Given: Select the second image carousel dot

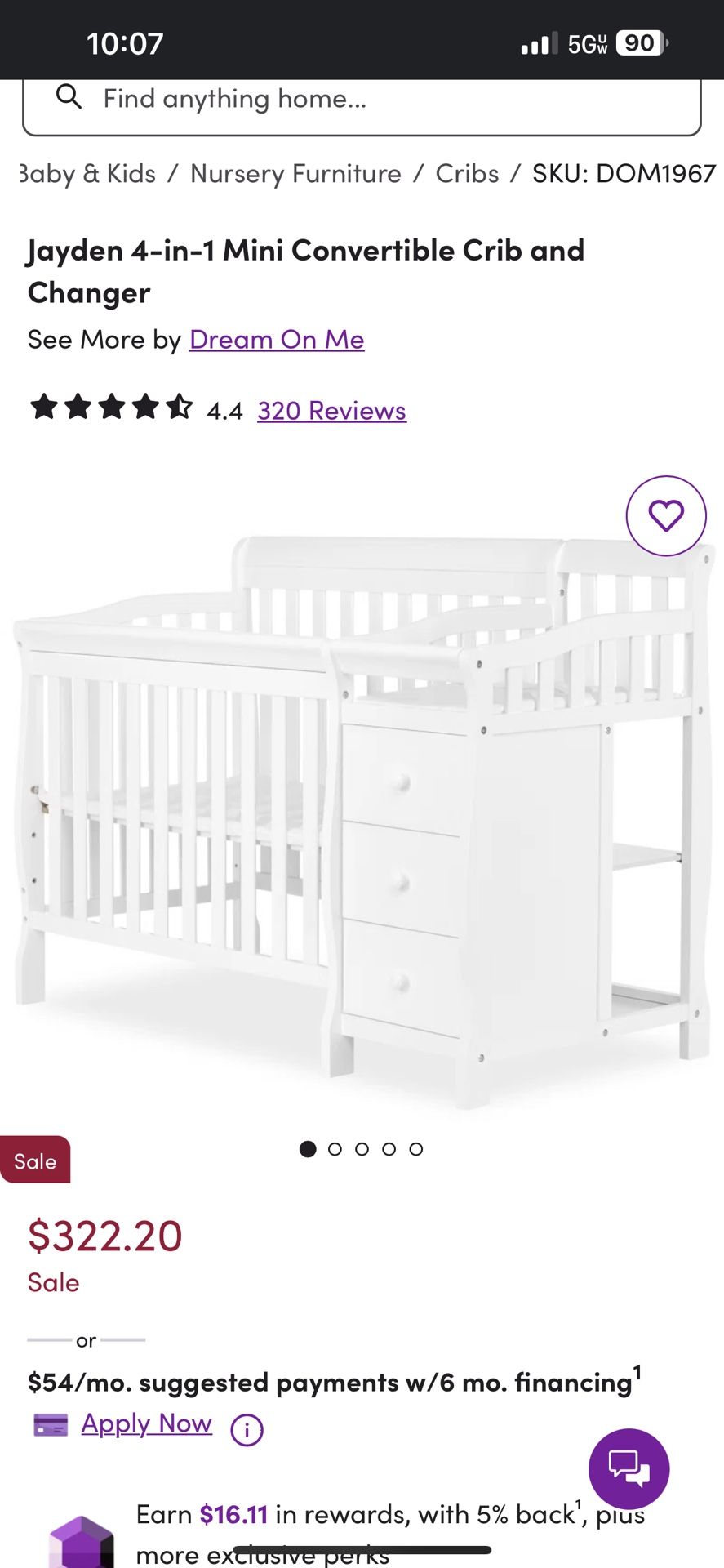Looking at the screenshot, I should (335, 1148).
